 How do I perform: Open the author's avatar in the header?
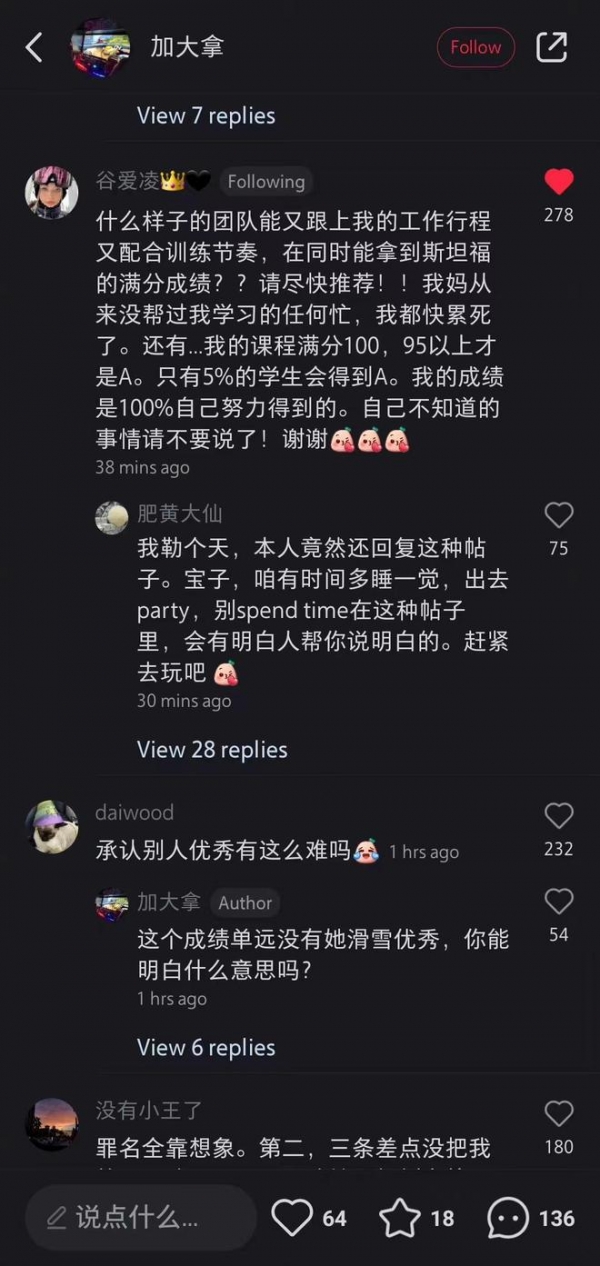click(100, 47)
